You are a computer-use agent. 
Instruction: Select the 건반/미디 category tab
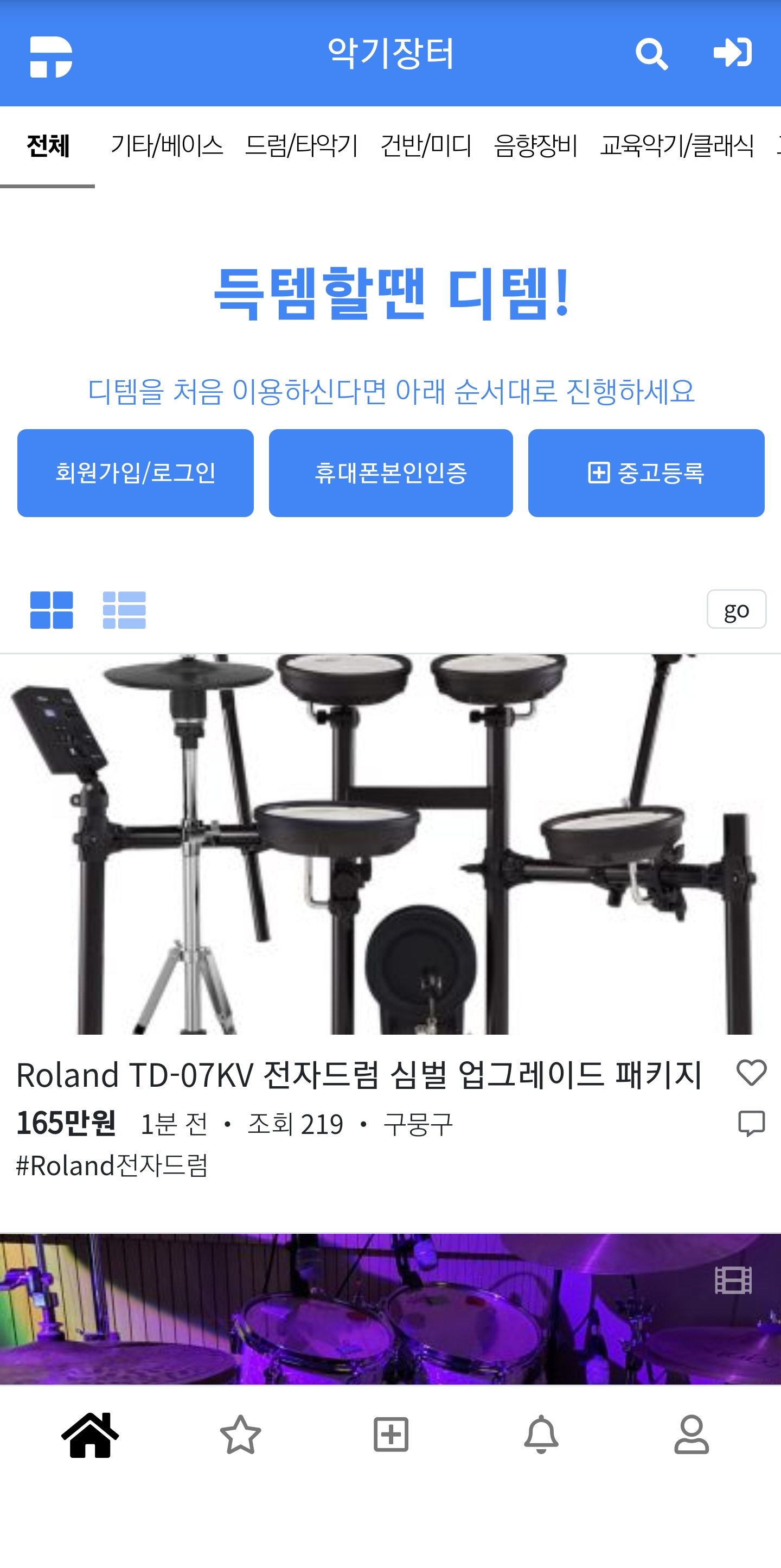(426, 146)
